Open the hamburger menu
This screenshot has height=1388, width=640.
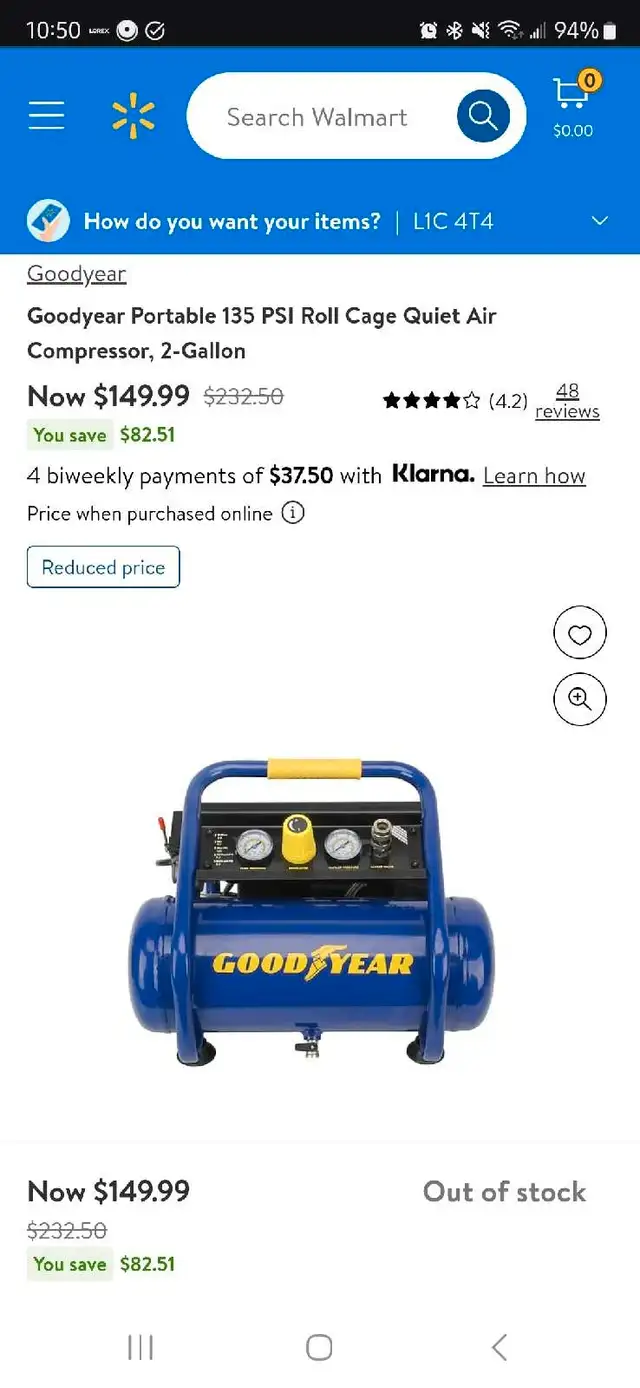tap(46, 116)
